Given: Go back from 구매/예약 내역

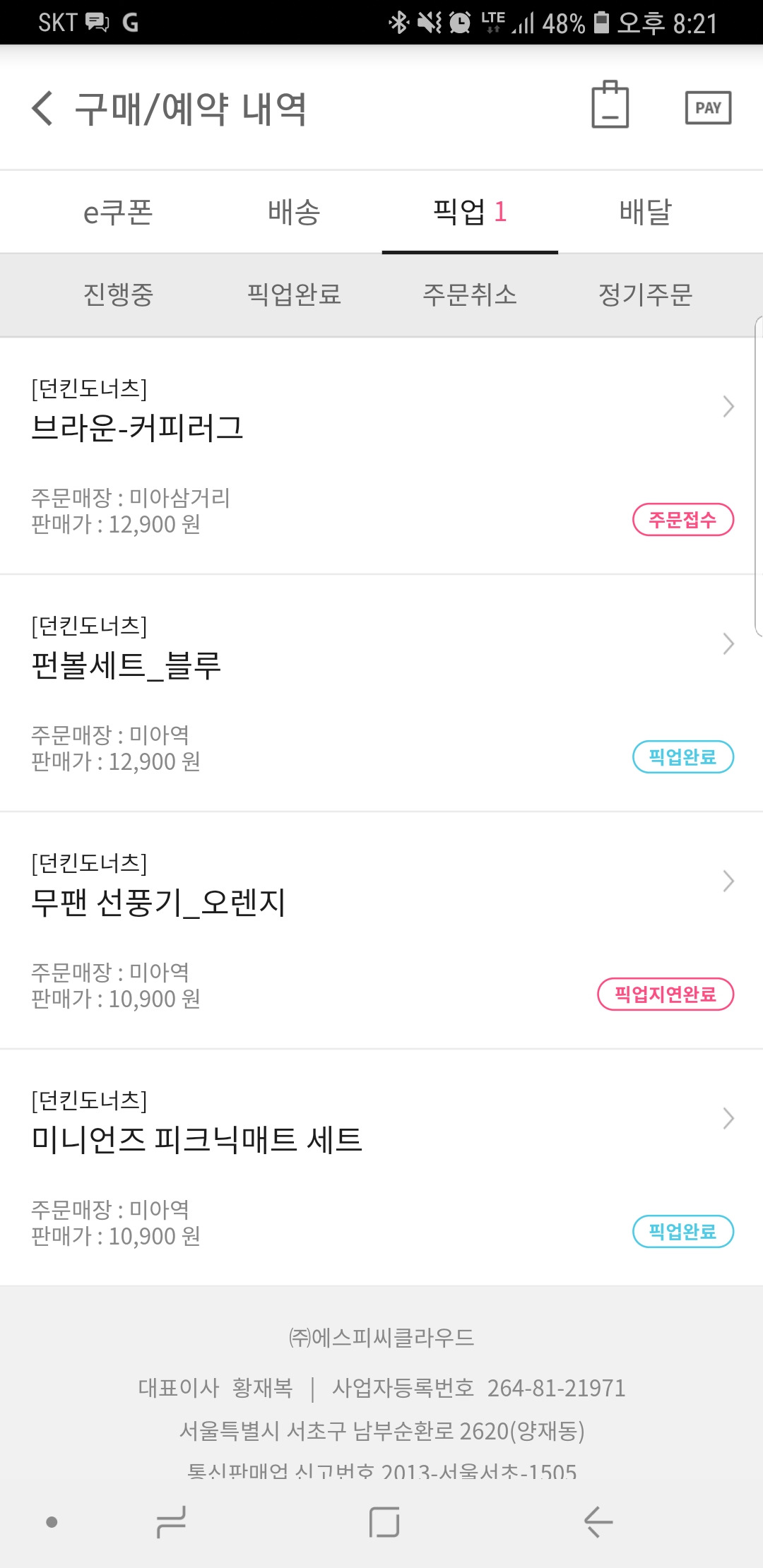Looking at the screenshot, I should pyautogui.click(x=42, y=109).
